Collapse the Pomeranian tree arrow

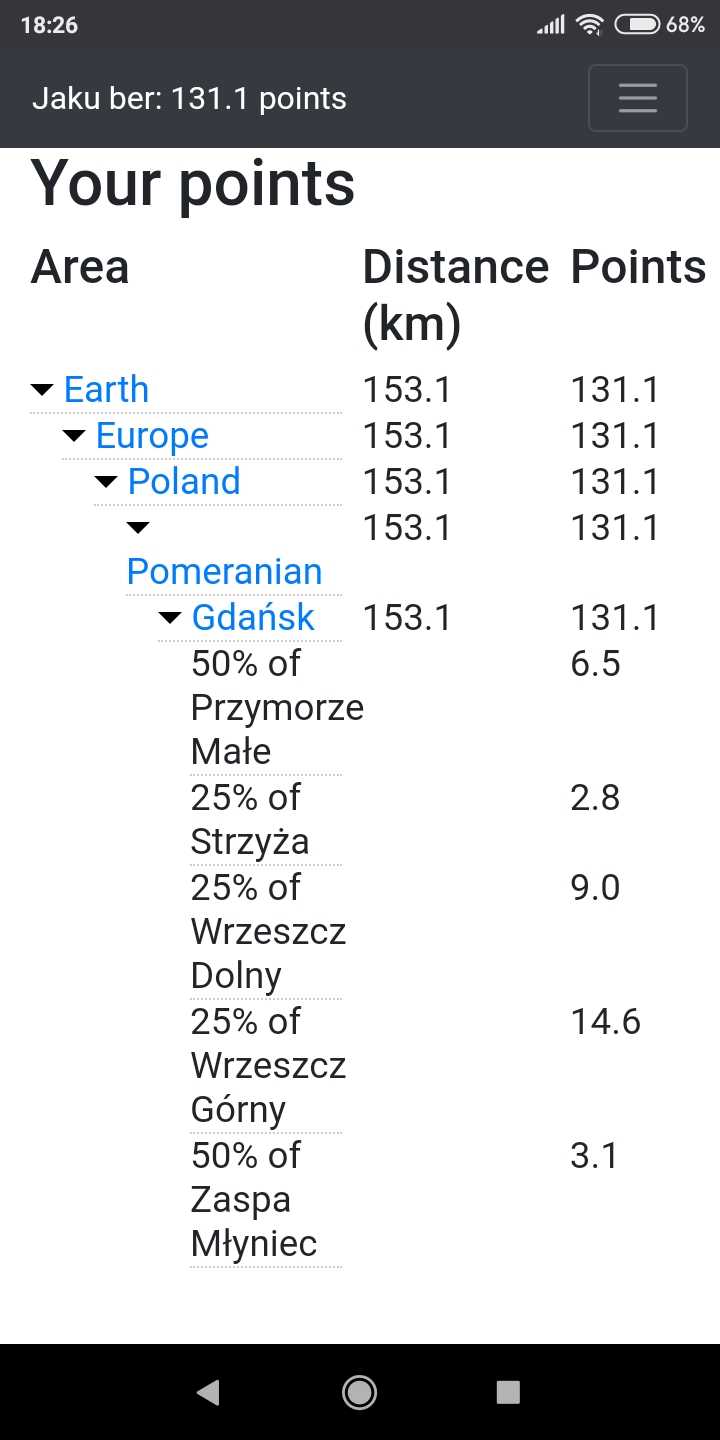coord(138,527)
